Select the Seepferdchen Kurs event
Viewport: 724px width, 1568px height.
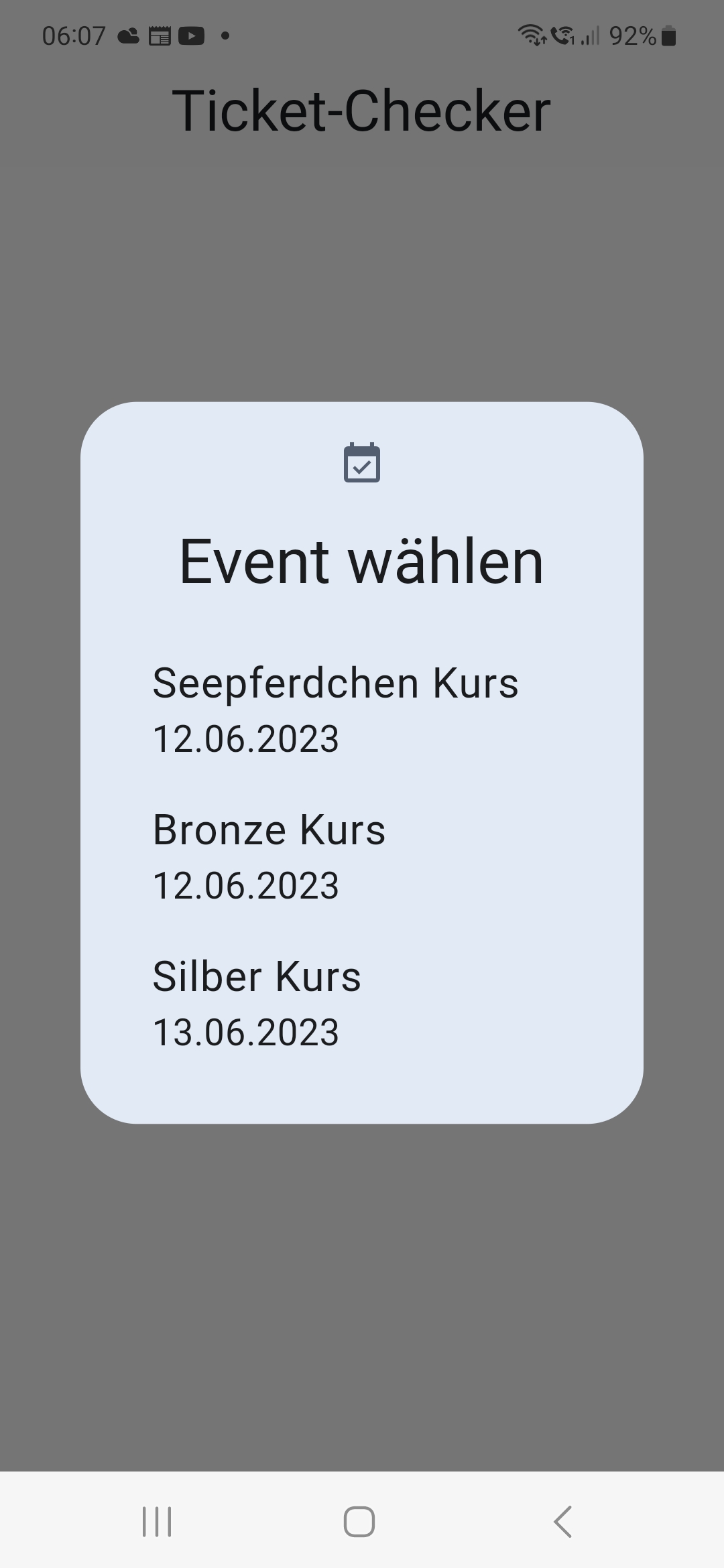(x=335, y=682)
